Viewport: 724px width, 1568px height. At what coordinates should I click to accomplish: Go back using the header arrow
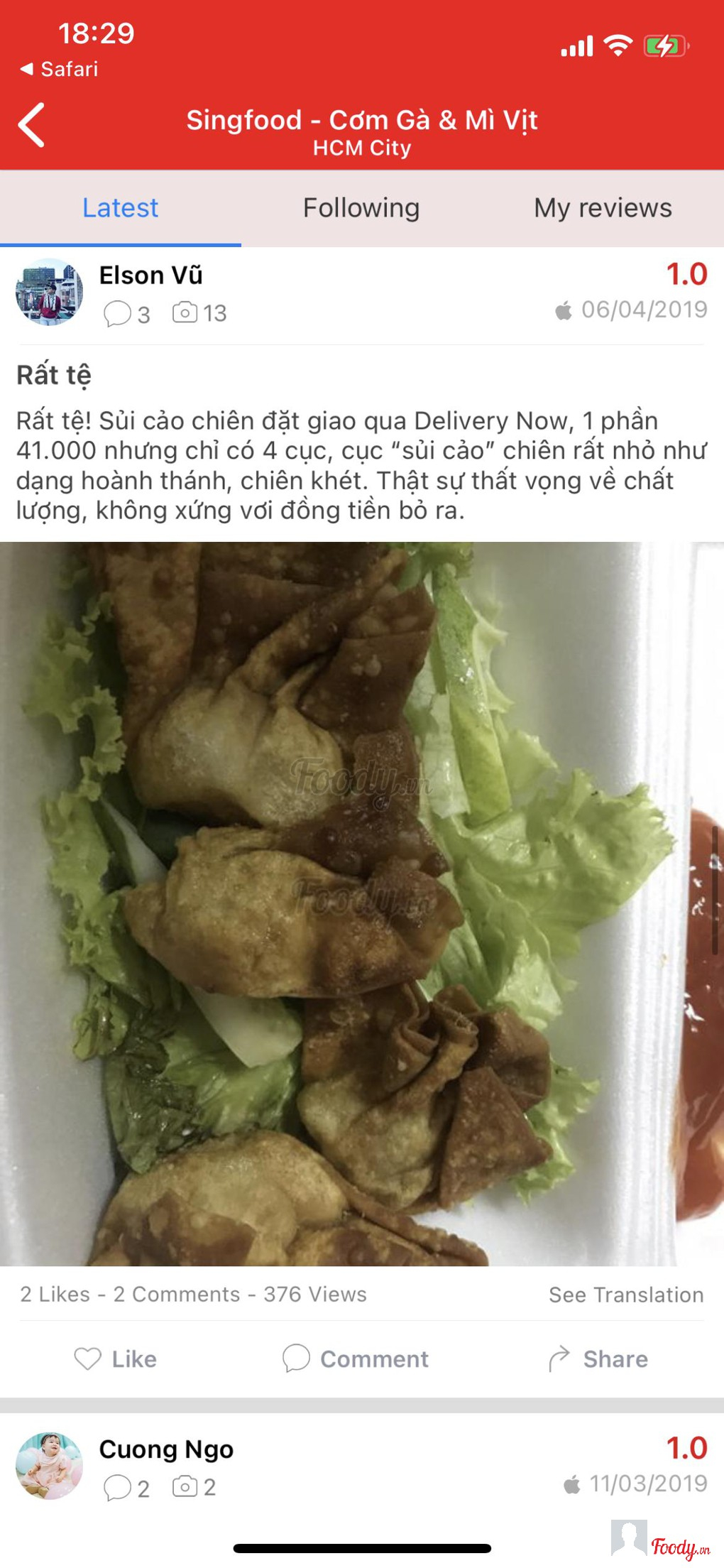point(32,125)
